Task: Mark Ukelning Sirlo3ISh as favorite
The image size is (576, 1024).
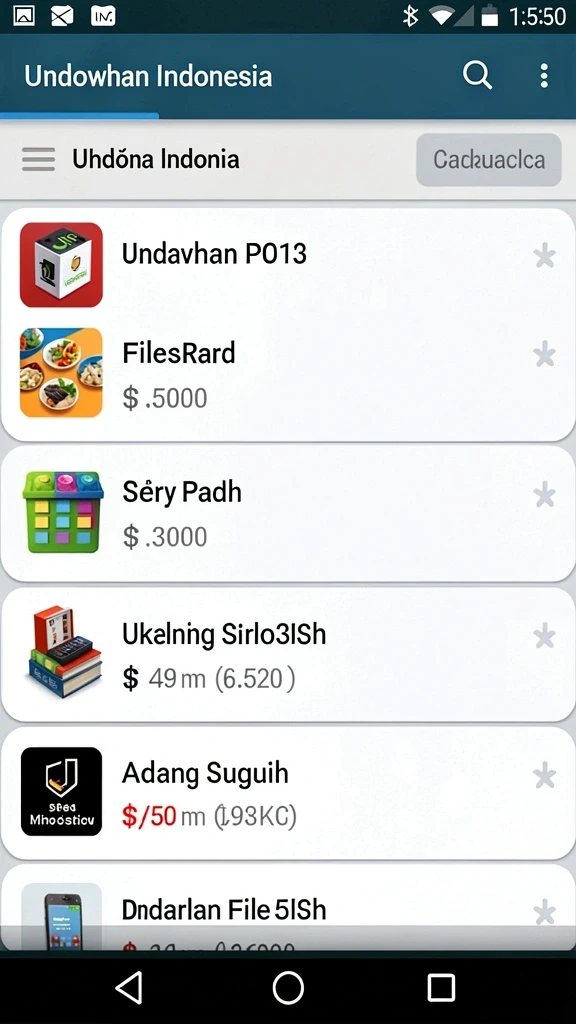Action: coord(544,635)
